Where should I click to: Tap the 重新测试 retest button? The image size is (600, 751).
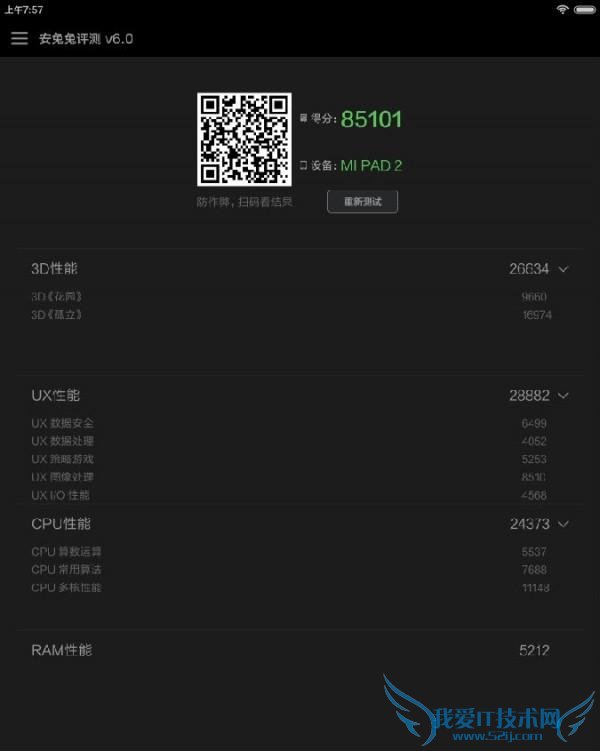coord(362,201)
